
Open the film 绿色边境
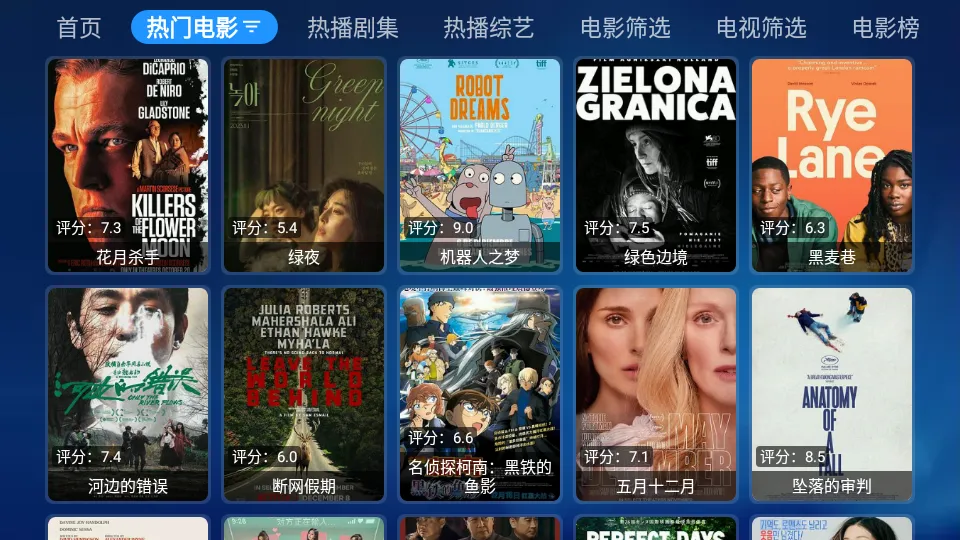[656, 165]
